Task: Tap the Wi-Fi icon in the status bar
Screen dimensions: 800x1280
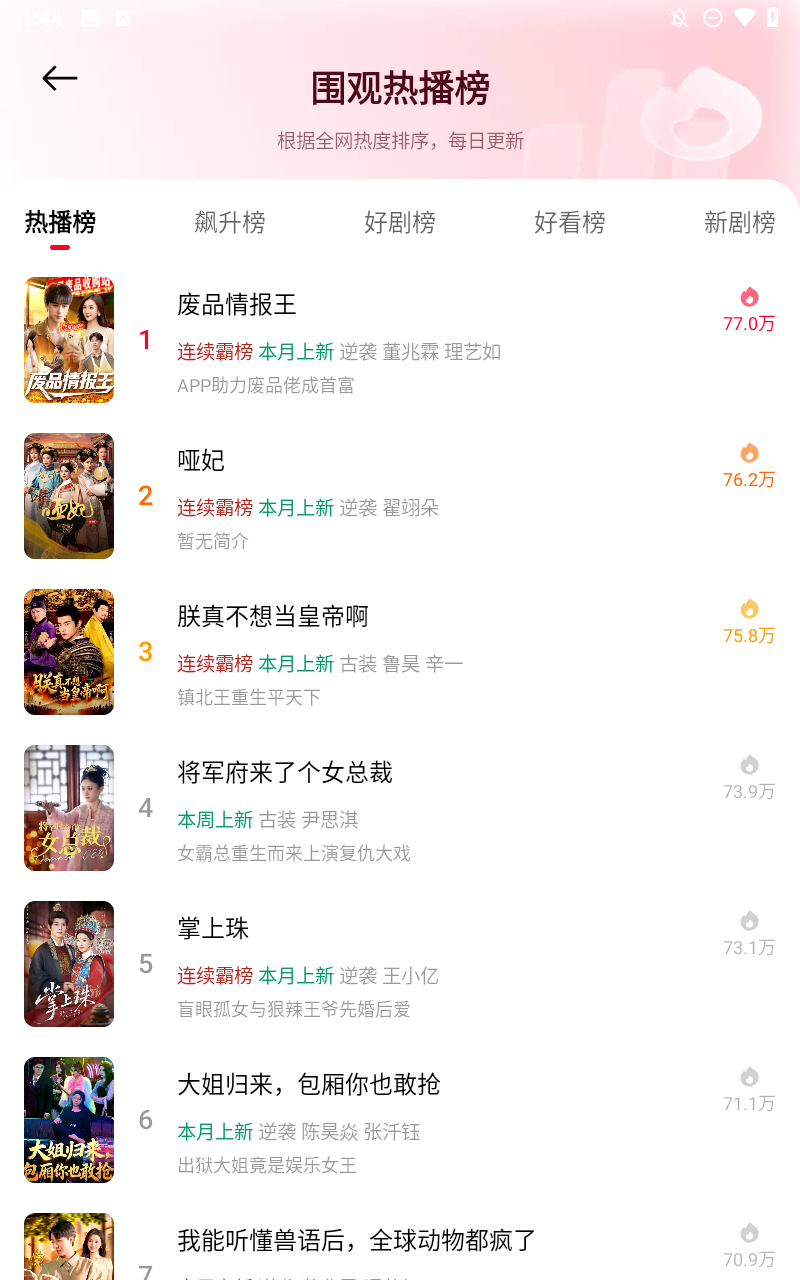Action: (745, 18)
